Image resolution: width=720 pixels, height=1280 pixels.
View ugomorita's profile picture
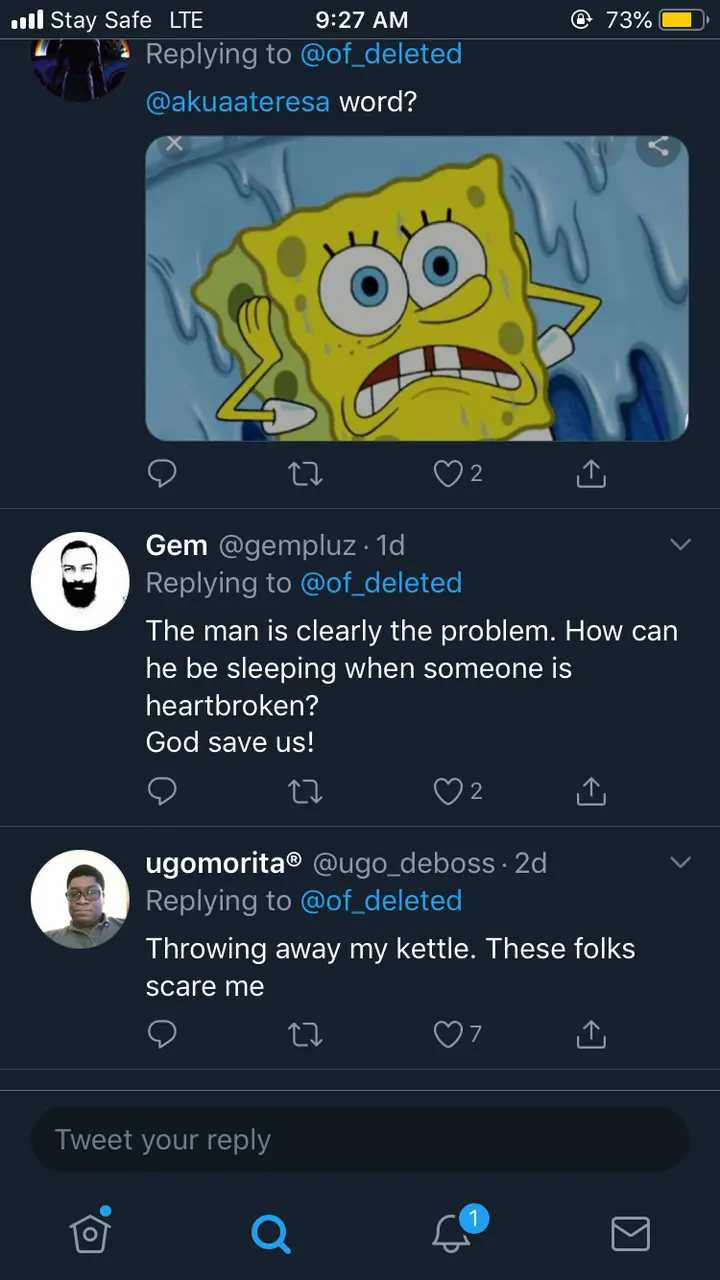pyautogui.click(x=80, y=899)
